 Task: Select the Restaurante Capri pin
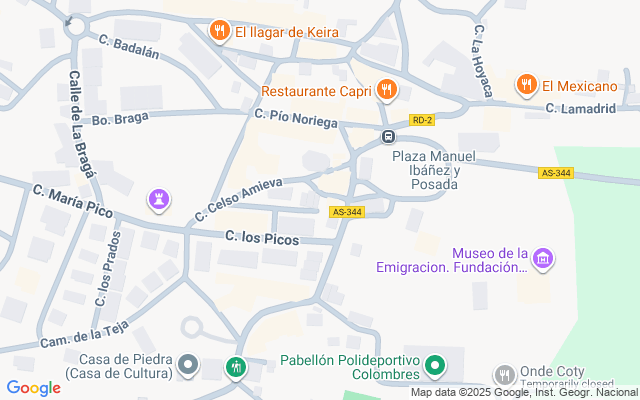388,91
